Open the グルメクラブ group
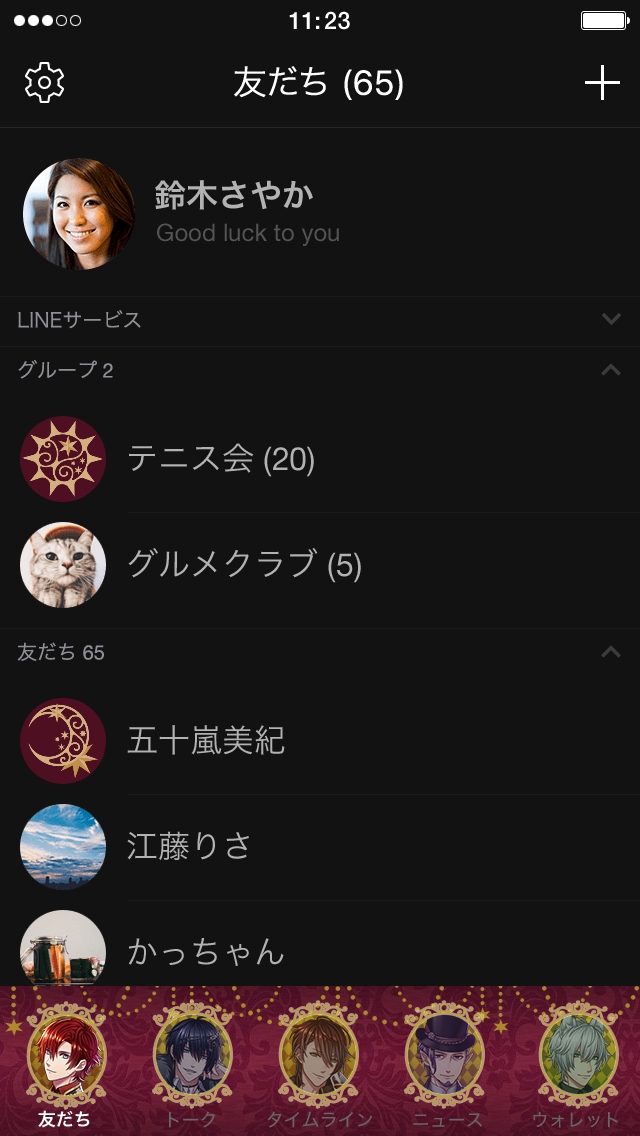Image resolution: width=640 pixels, height=1136 pixels. tap(244, 565)
